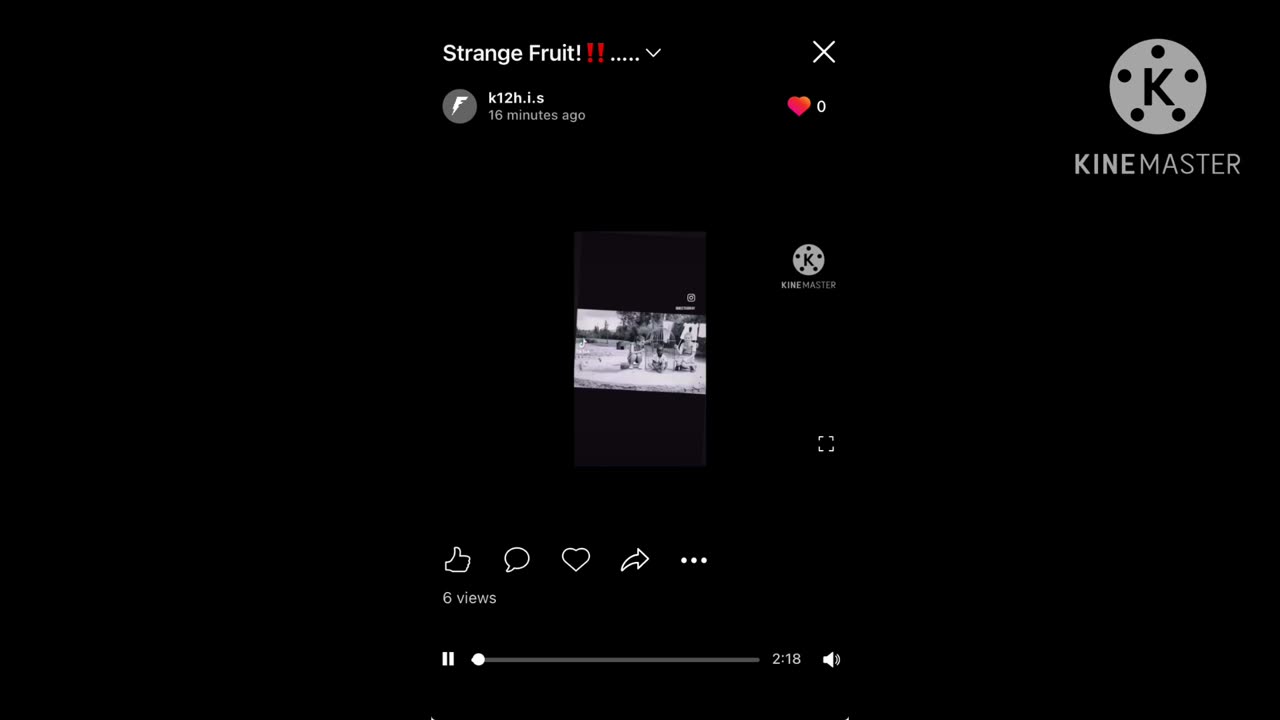Close the video player with X
This screenshot has height=720, width=1280.
click(823, 52)
